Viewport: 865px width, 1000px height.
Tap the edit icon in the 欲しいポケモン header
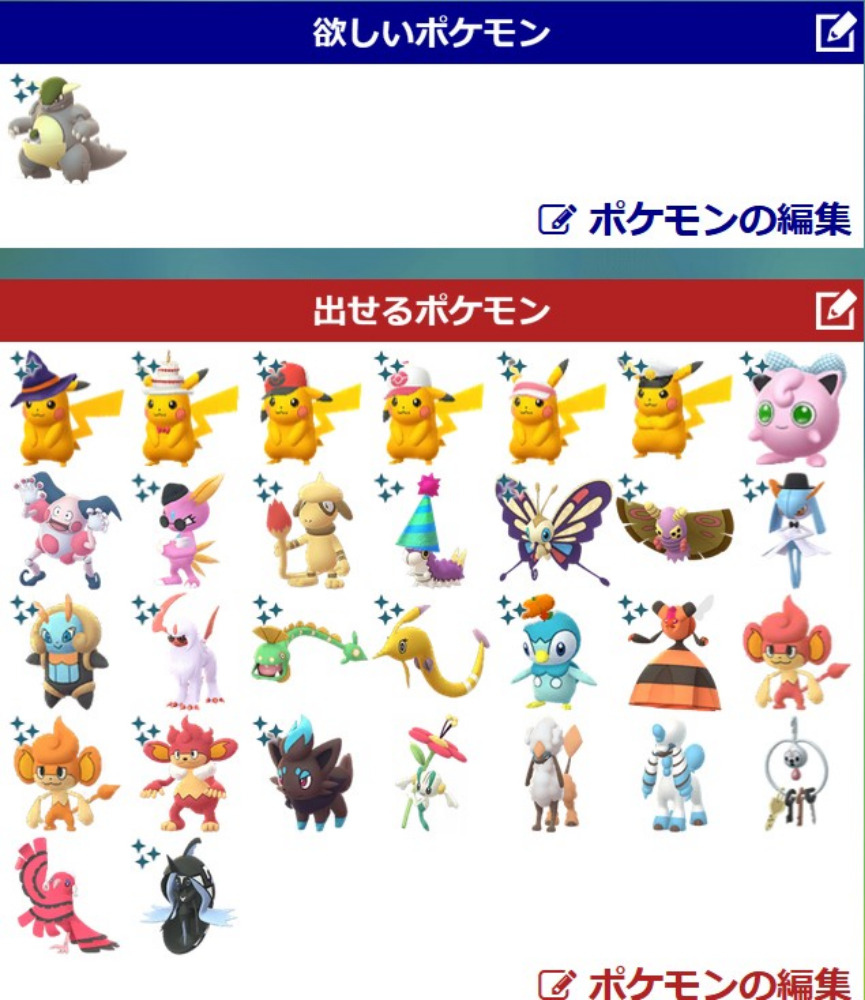click(834, 34)
